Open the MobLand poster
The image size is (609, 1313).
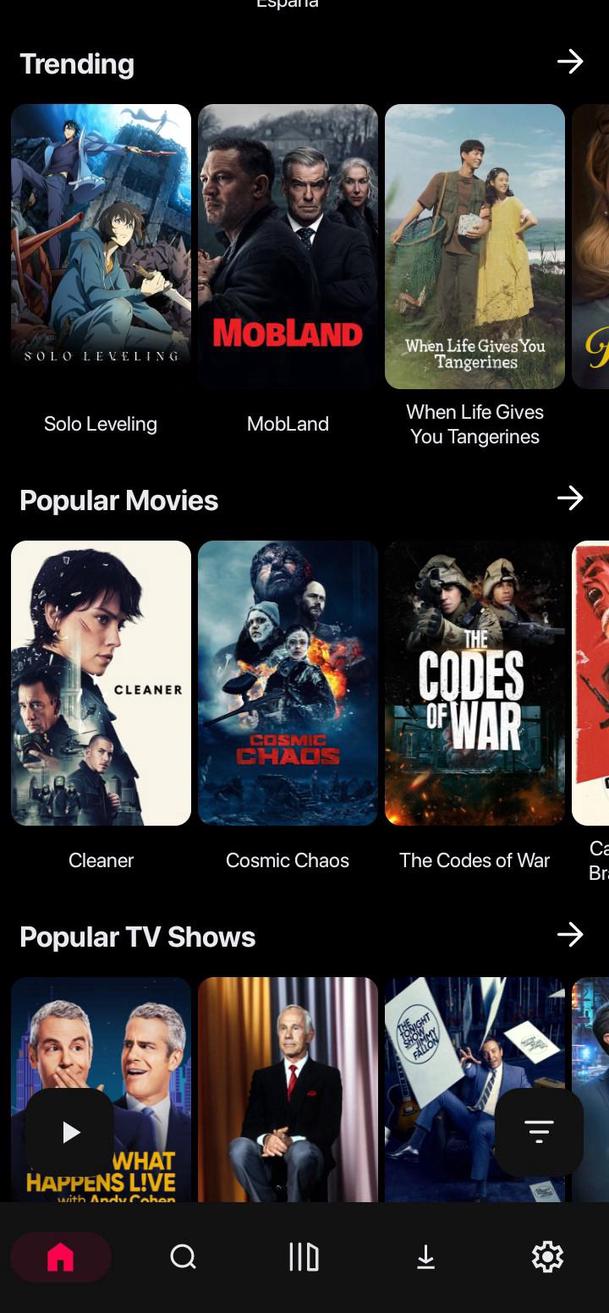pyautogui.click(x=288, y=246)
